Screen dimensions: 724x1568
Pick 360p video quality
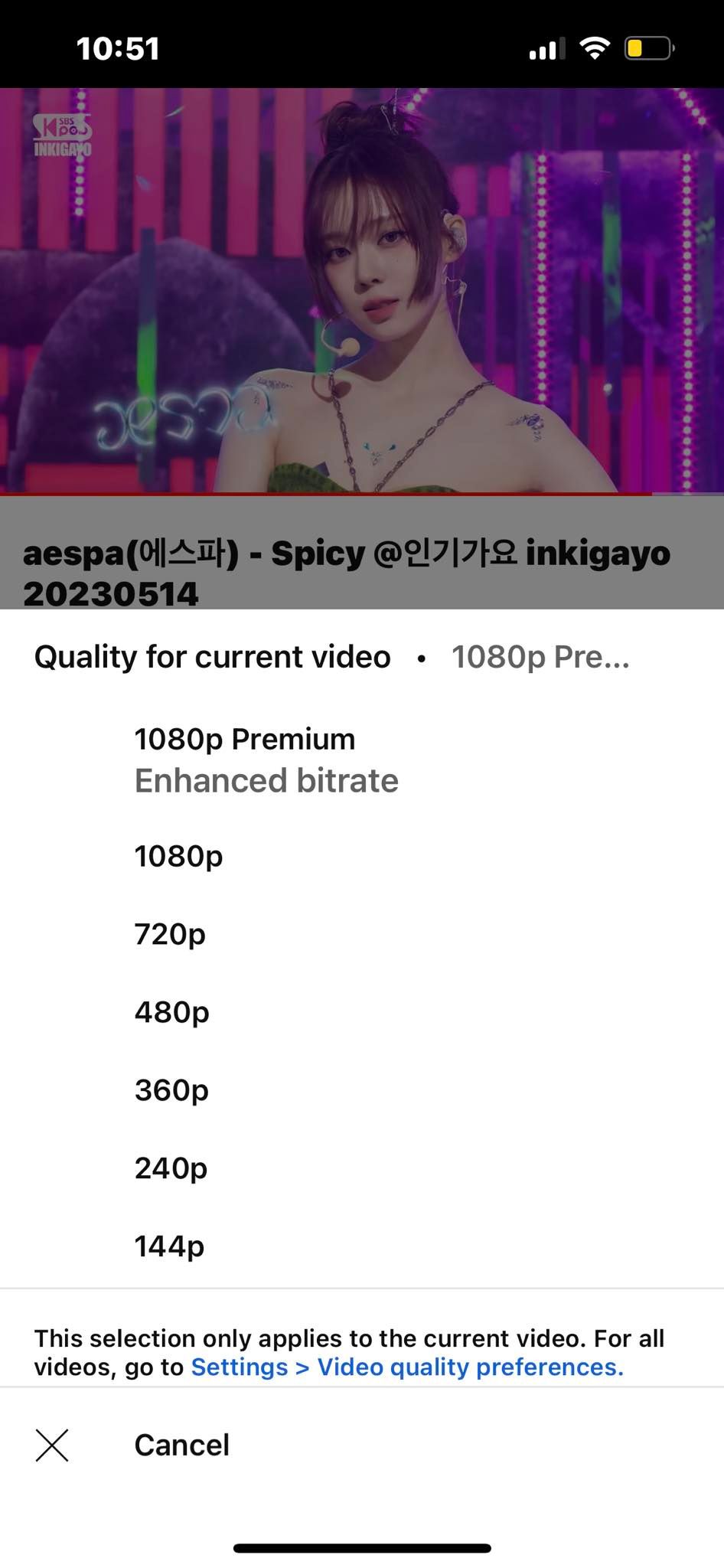pyautogui.click(x=170, y=1090)
